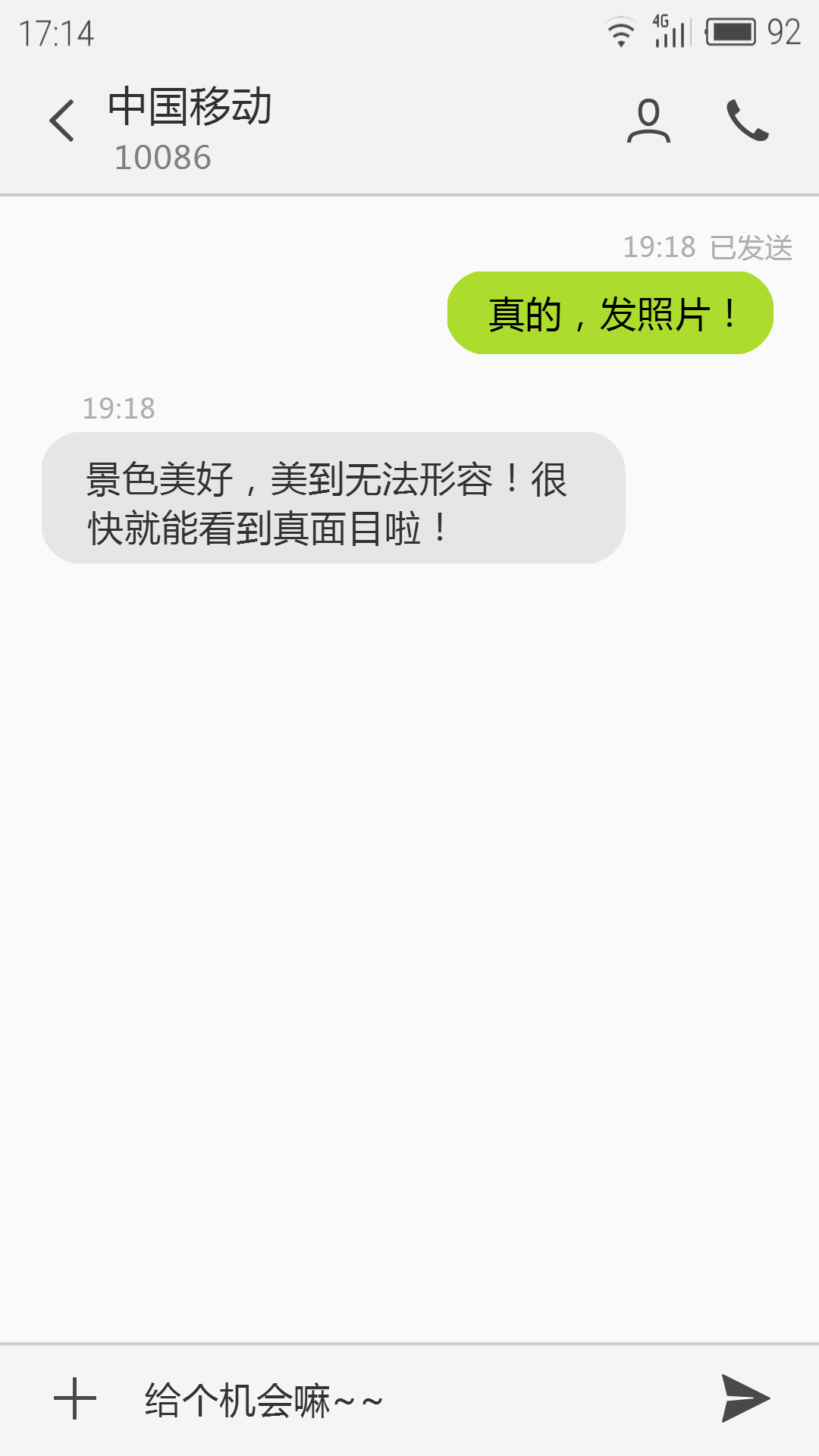Tap the message field with 给个机会嘛~~
This screenshot has width=819, height=1456.
[x=409, y=1400]
